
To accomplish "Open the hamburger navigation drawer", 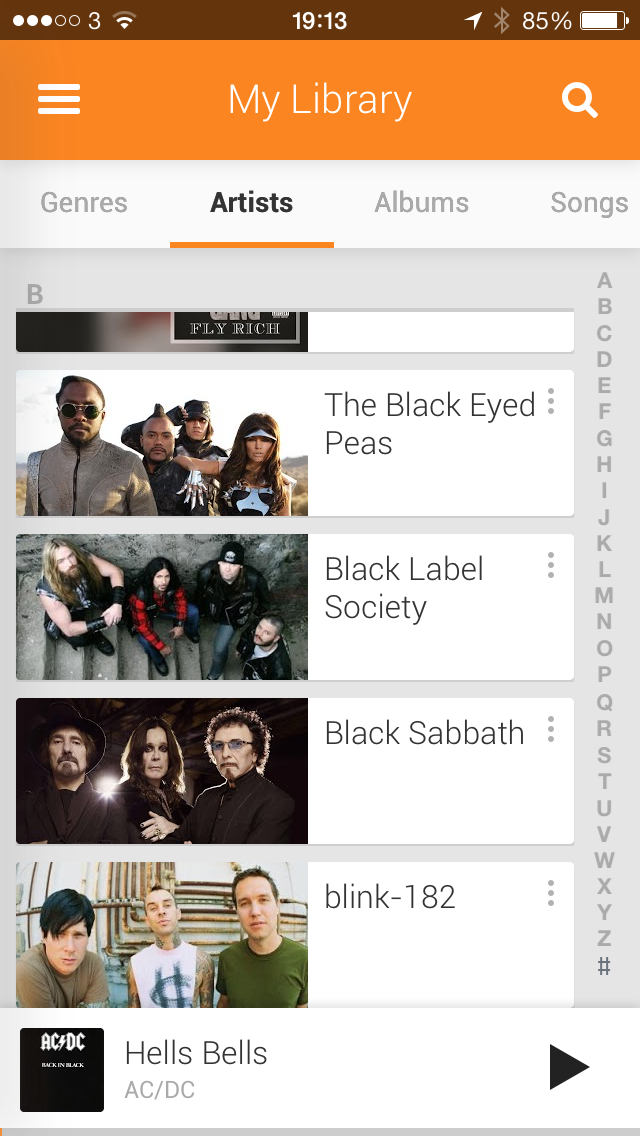I will pyautogui.click(x=59, y=99).
